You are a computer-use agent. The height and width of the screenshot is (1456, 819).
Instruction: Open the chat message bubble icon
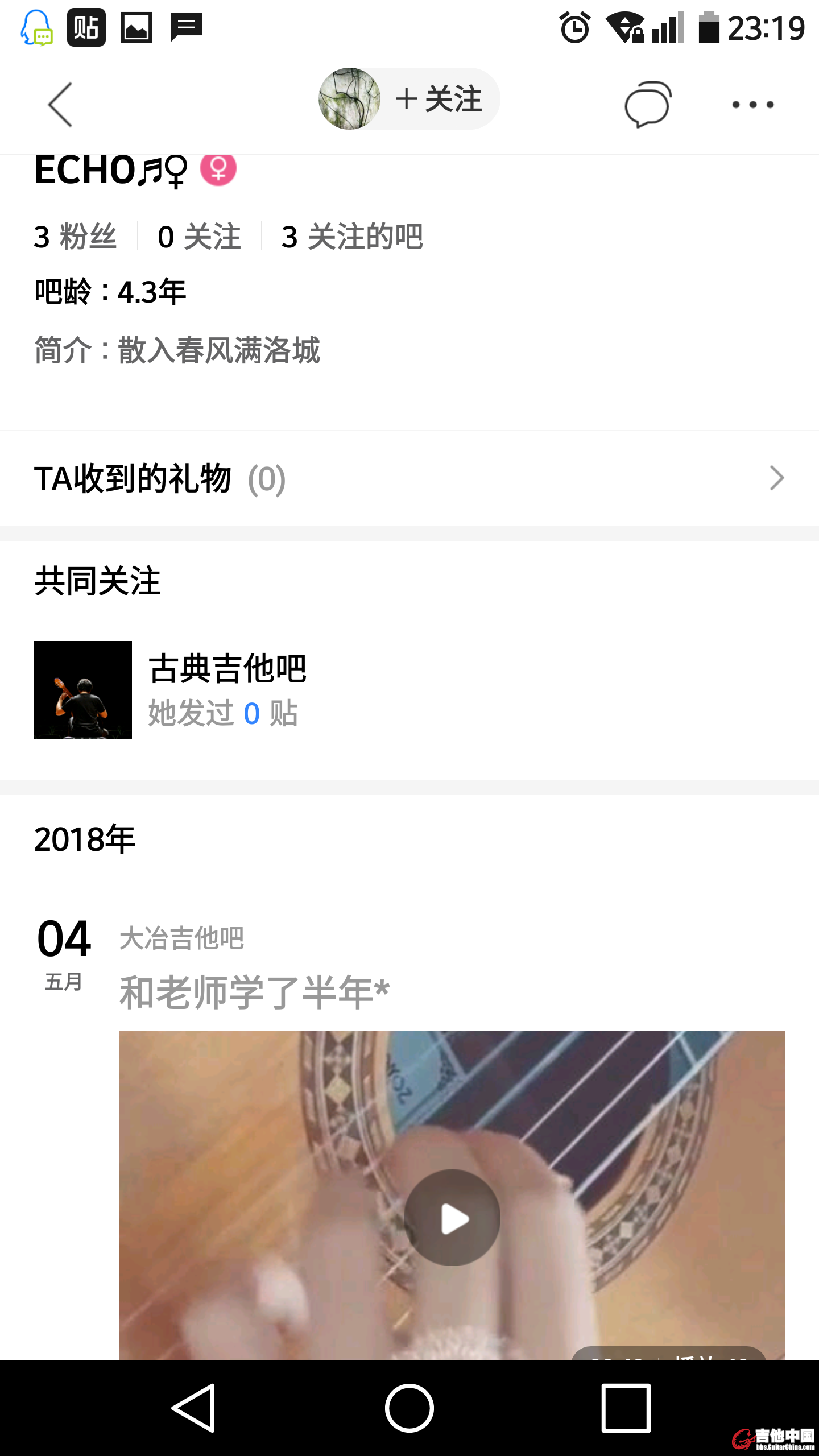coord(648,104)
